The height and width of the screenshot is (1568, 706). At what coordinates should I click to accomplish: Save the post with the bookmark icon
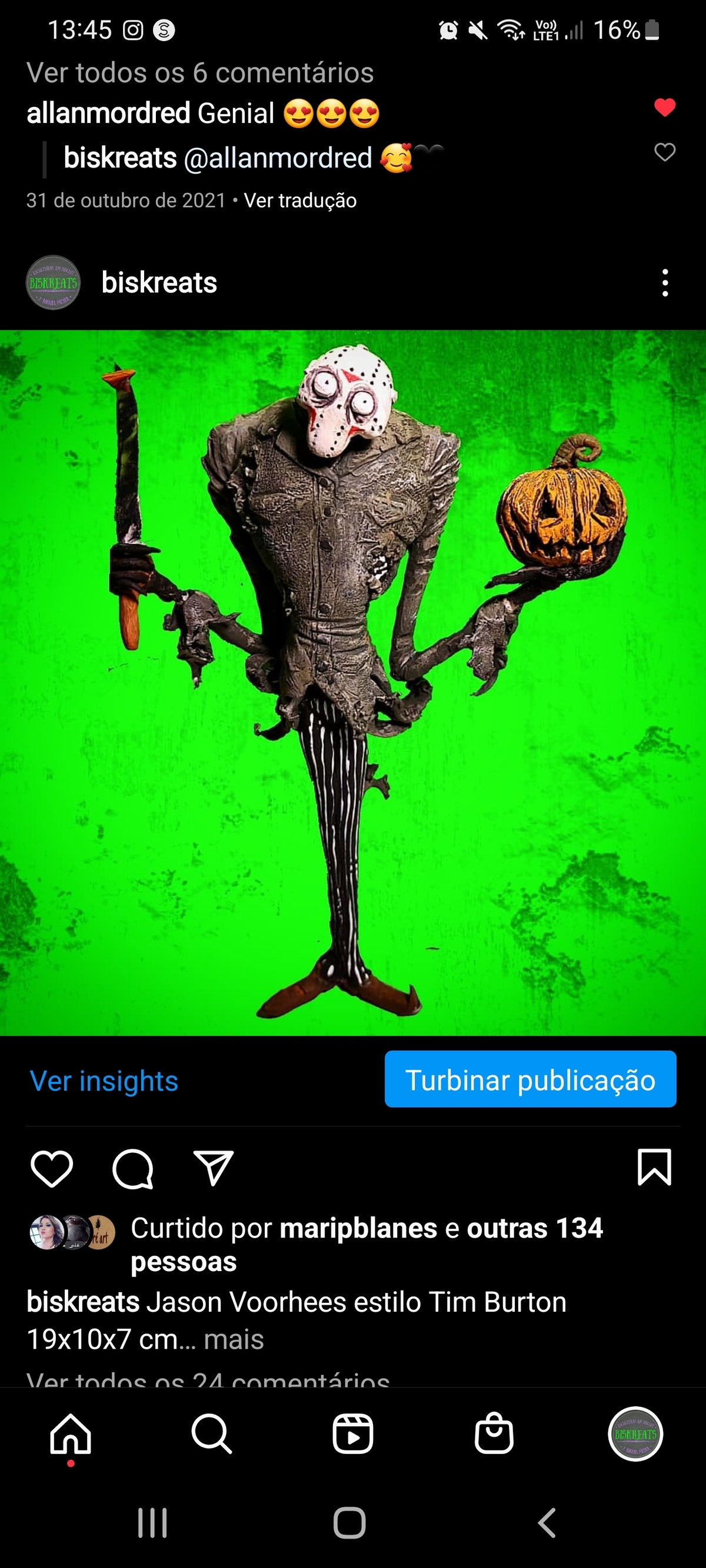point(654,1168)
